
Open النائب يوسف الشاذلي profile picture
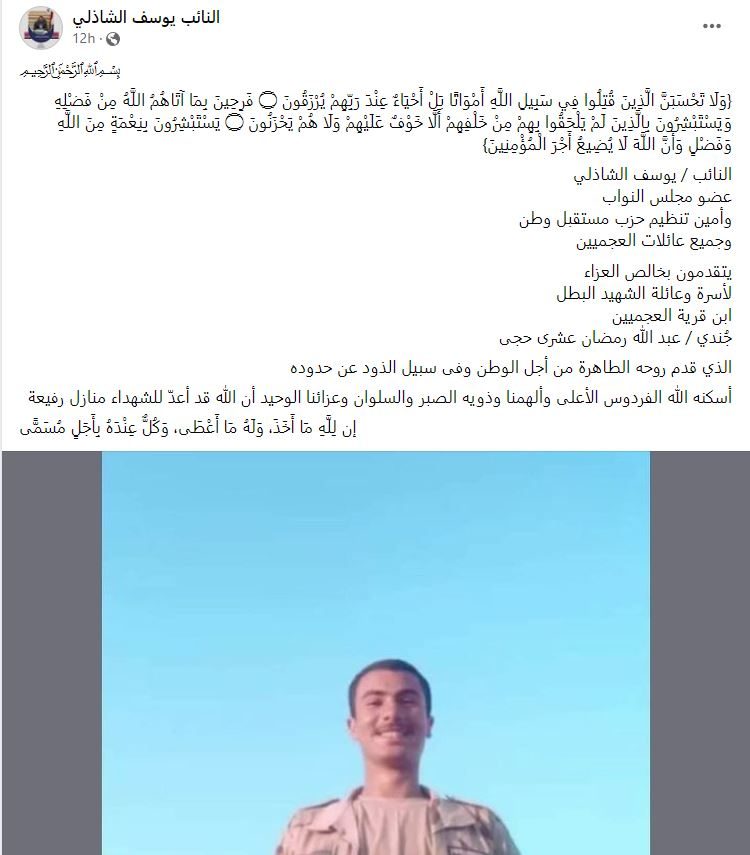point(41,27)
